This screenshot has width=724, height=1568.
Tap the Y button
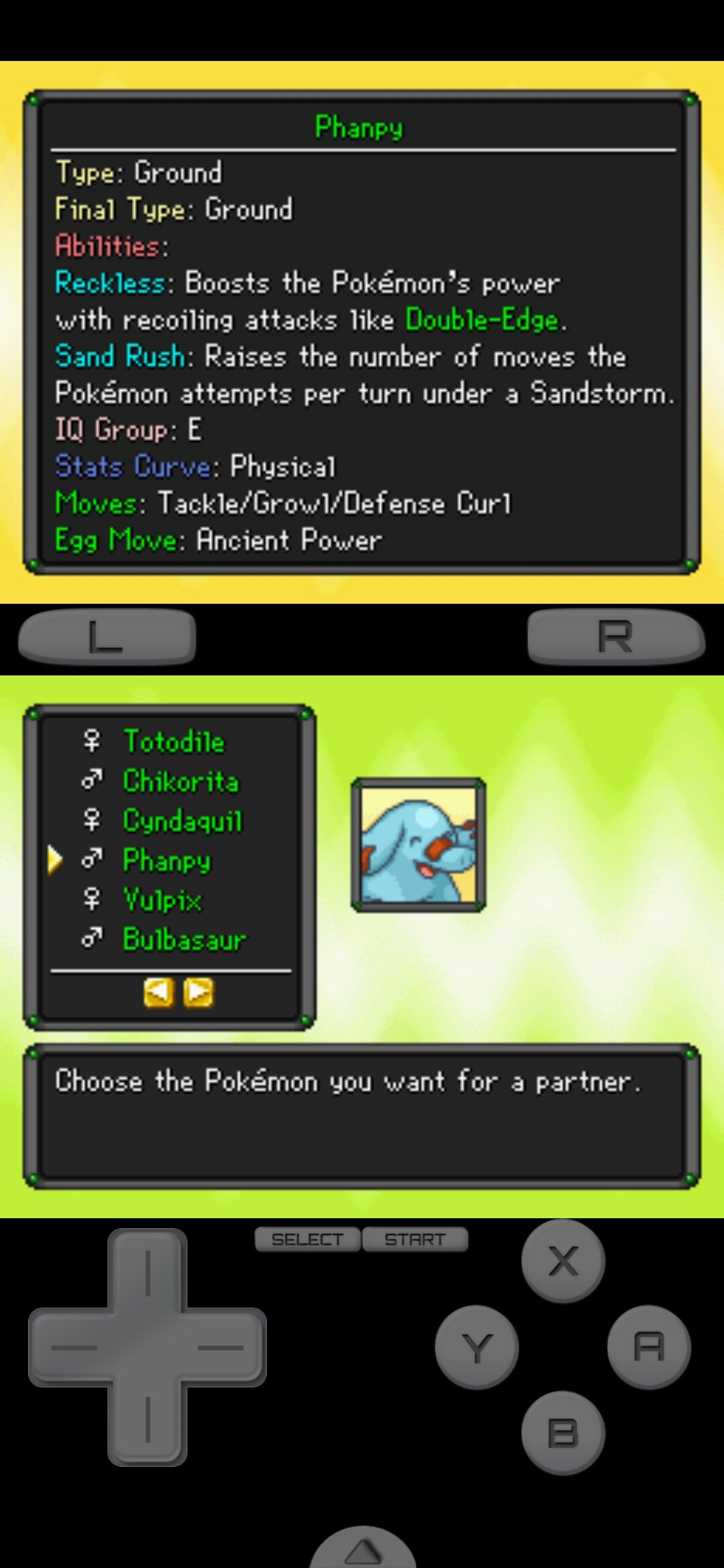click(477, 1347)
